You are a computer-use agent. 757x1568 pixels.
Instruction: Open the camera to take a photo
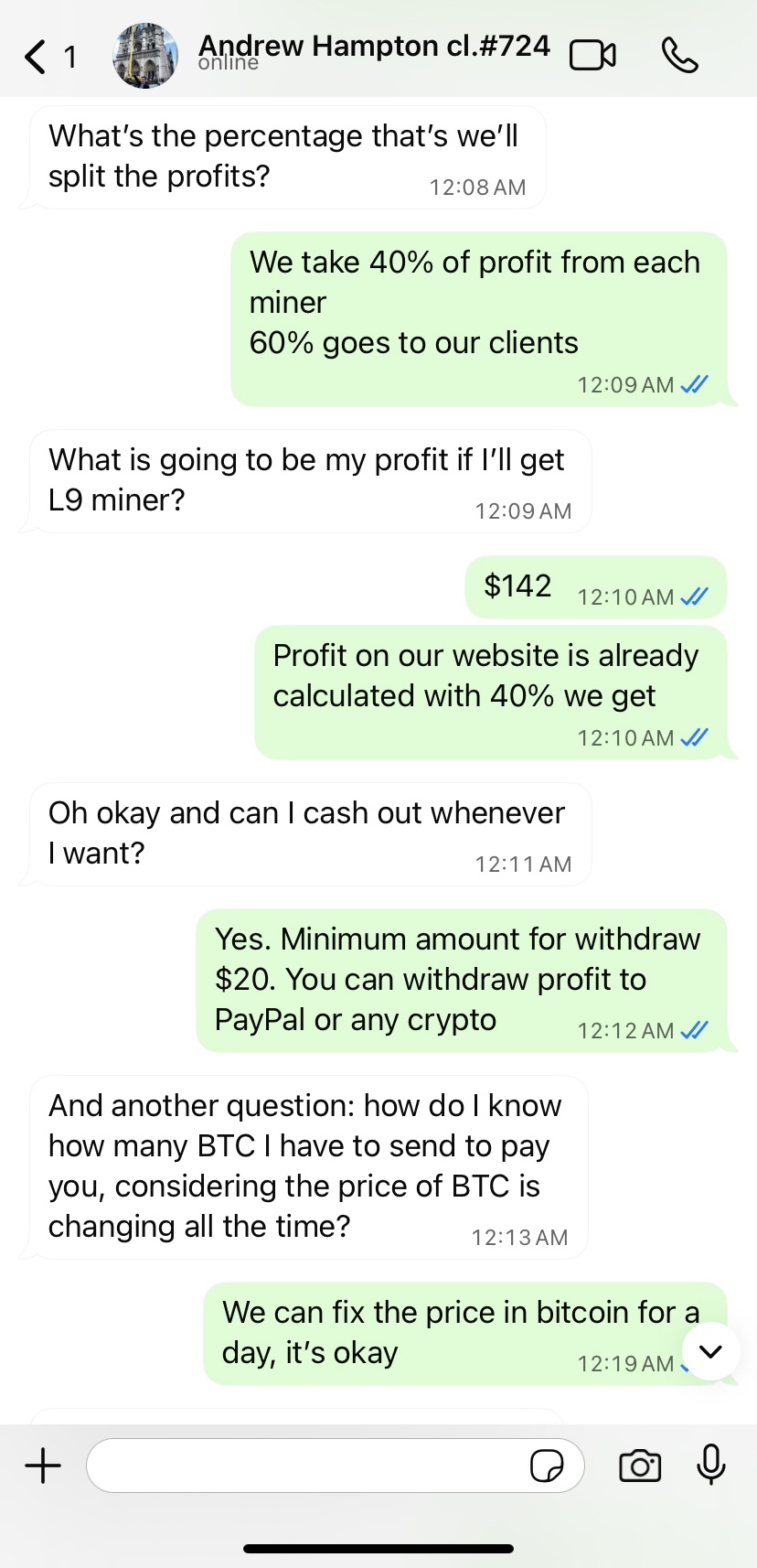640,1466
